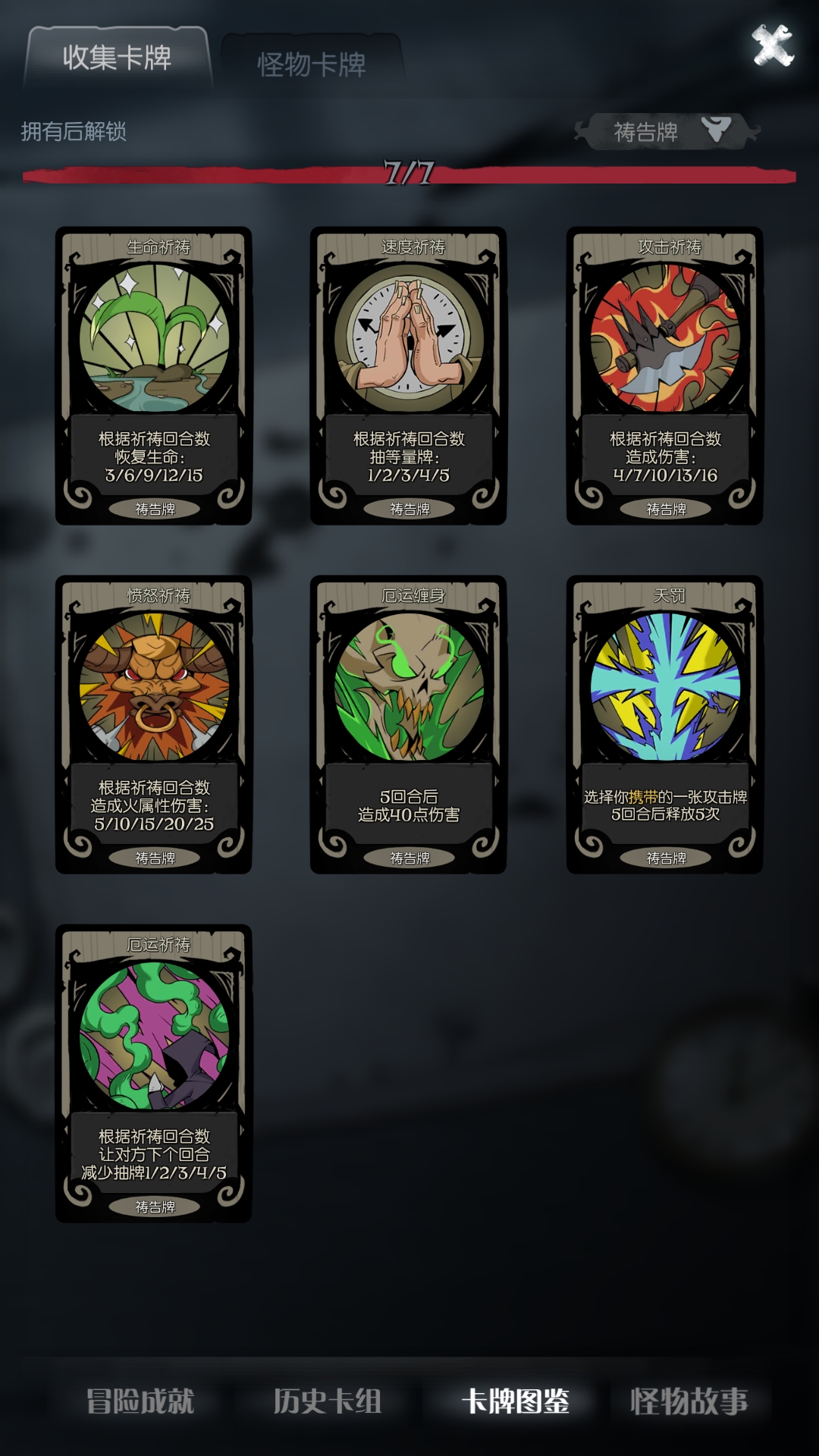View the 厄运祈祷 card details
This screenshot has height=1456, width=819.
(x=153, y=1074)
